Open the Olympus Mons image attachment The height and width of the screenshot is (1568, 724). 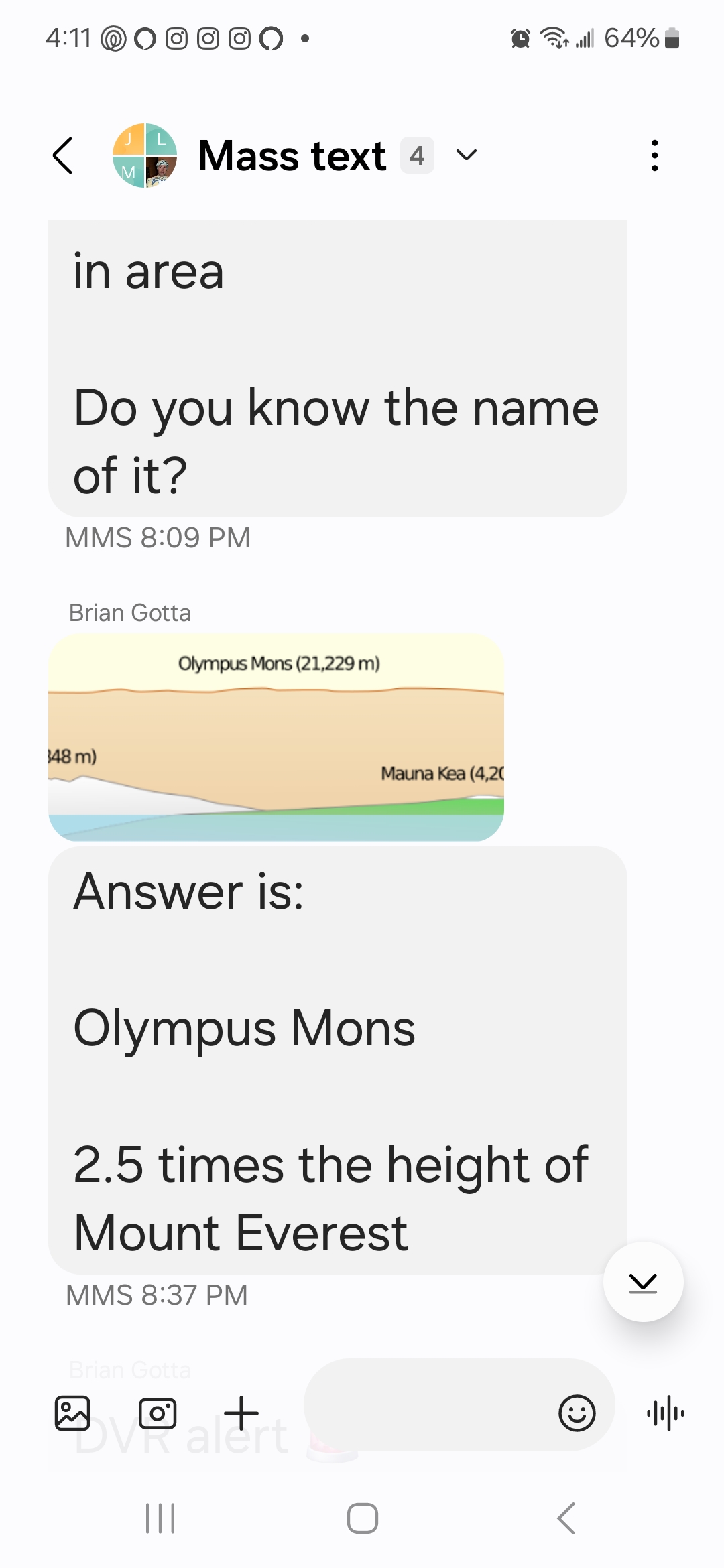(x=276, y=737)
